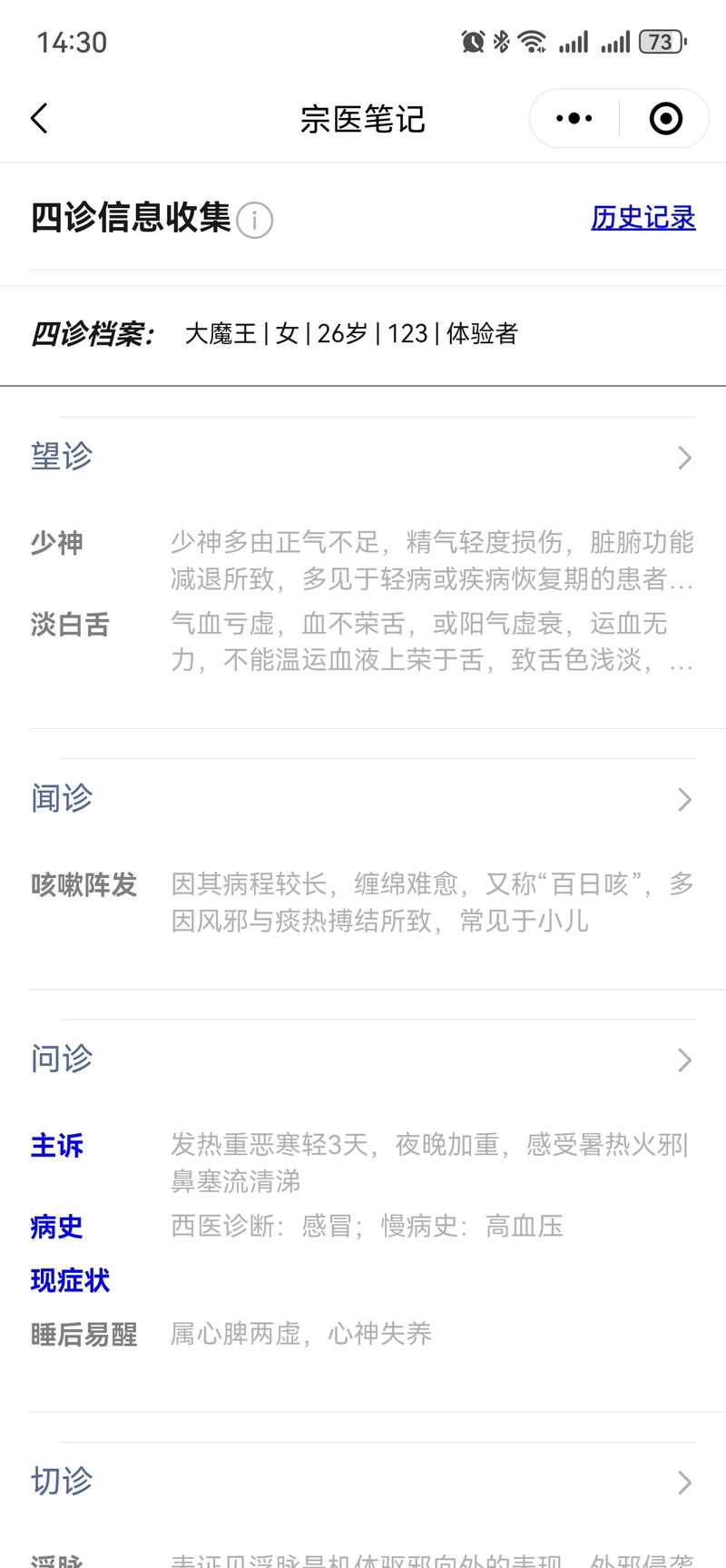The height and width of the screenshot is (1568, 726).
Task: Open the mini program more options menu
Action: [574, 119]
